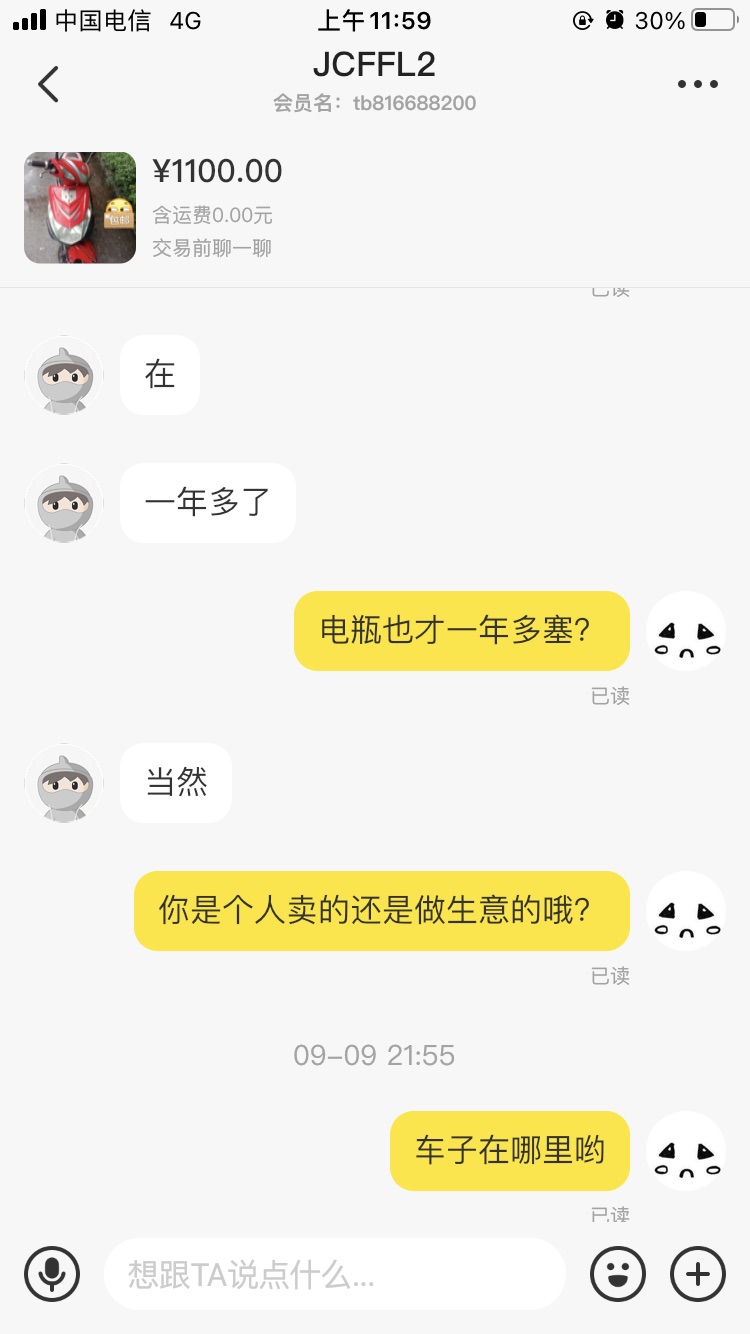Open the plus attachment menu
Screen dimensions: 750x1334
tap(697, 1274)
